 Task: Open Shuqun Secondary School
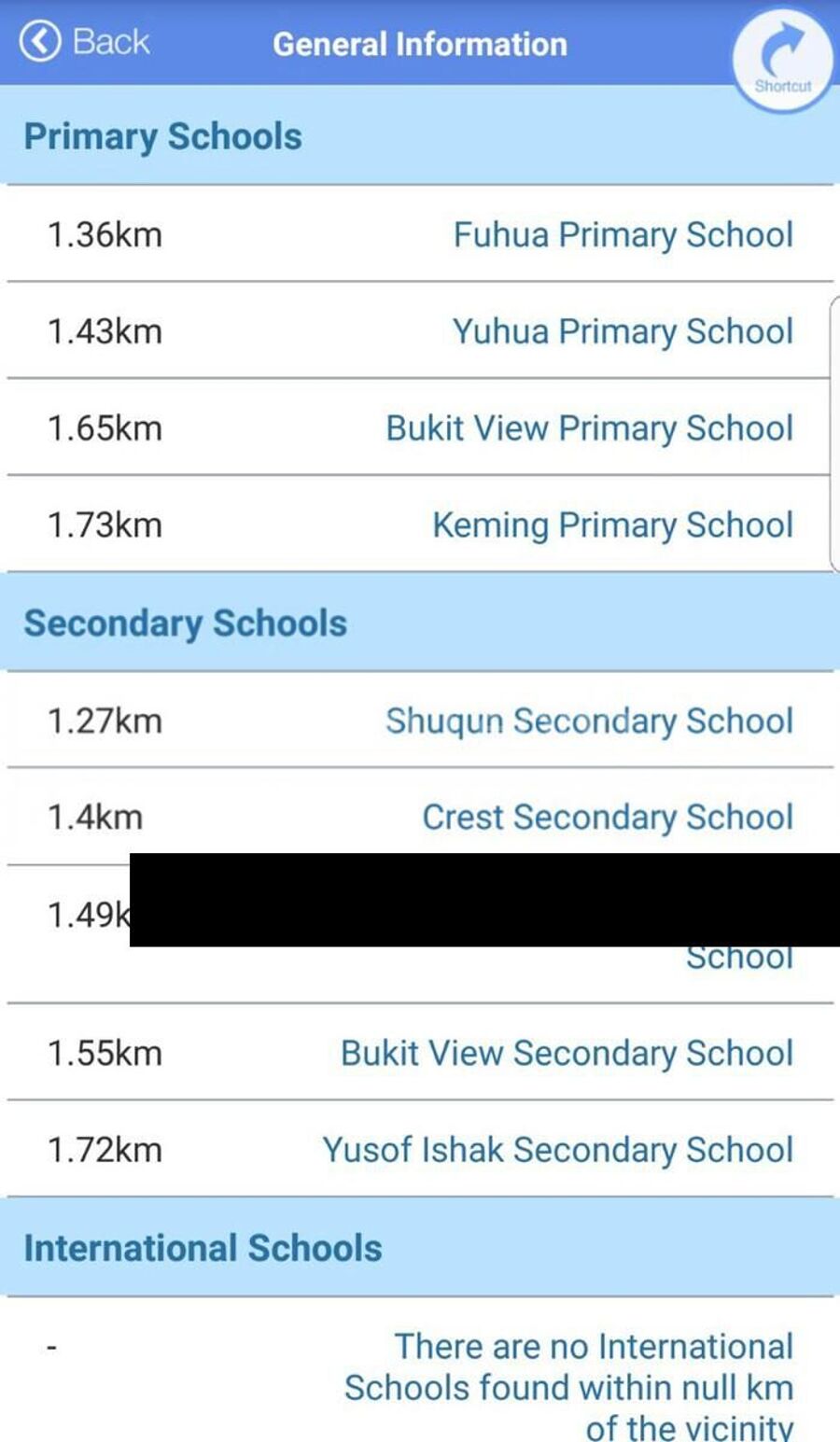[x=589, y=721]
